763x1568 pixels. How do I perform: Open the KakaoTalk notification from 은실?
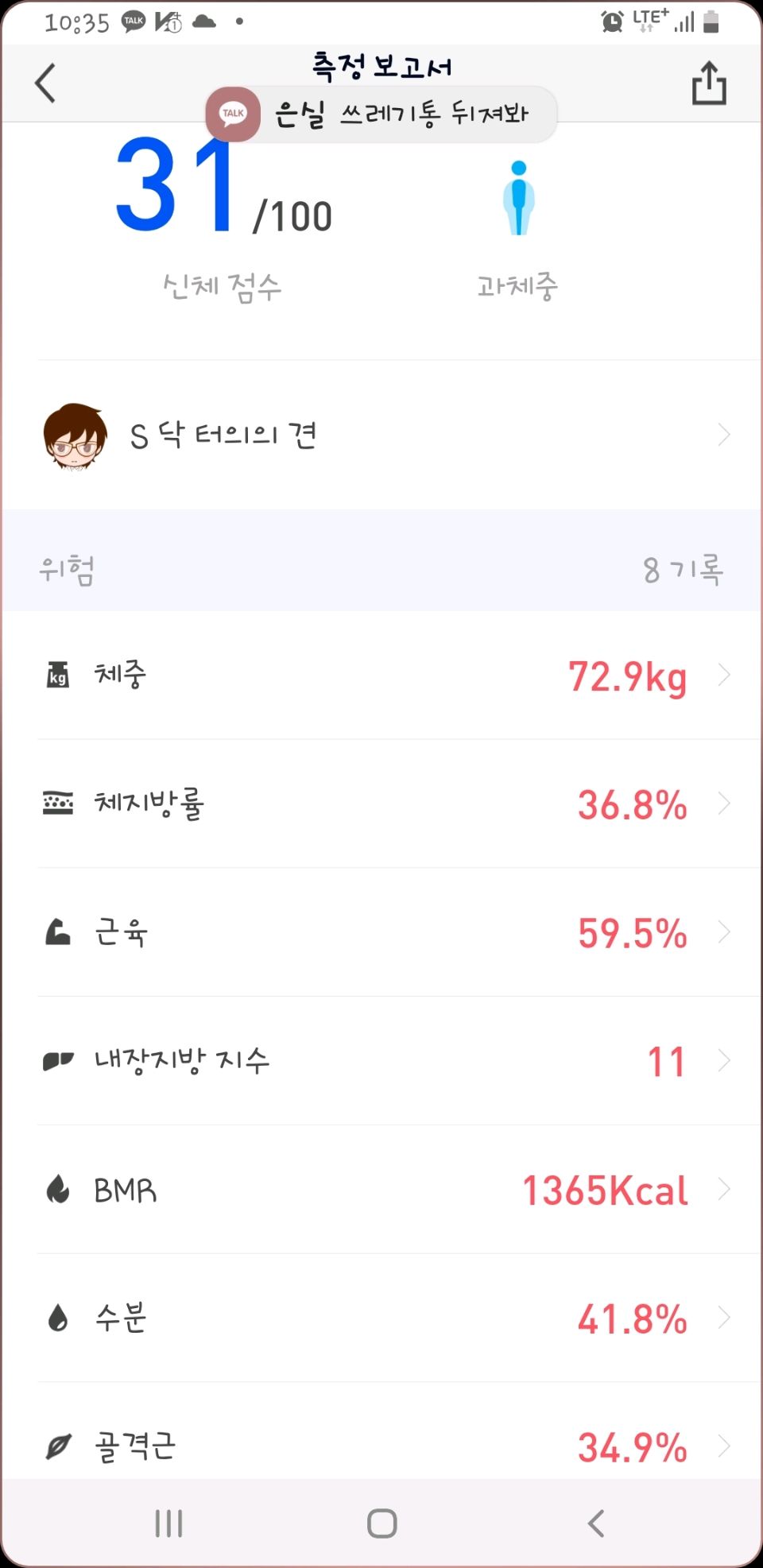point(381,114)
